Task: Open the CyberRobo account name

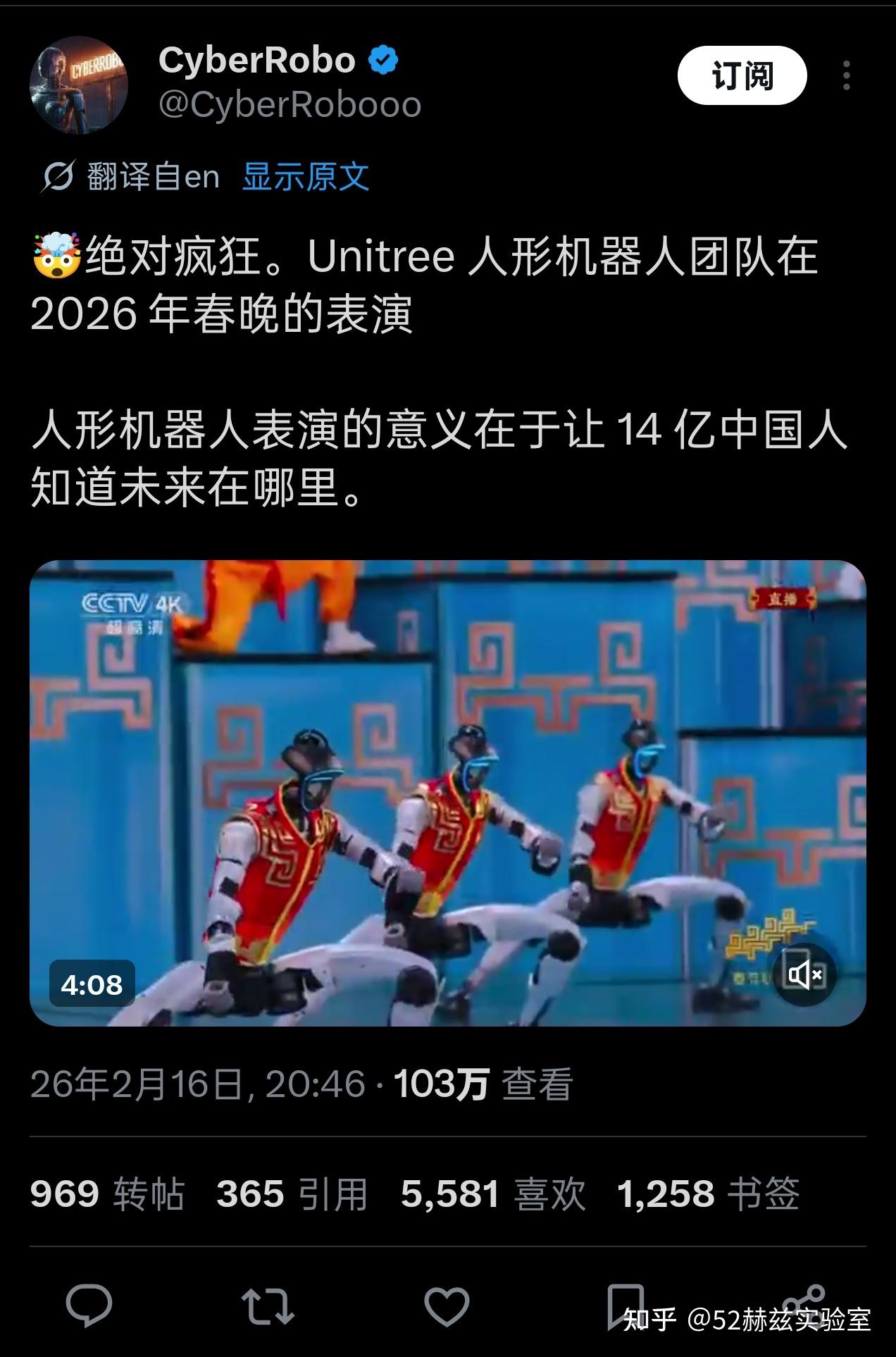Action: [257, 61]
